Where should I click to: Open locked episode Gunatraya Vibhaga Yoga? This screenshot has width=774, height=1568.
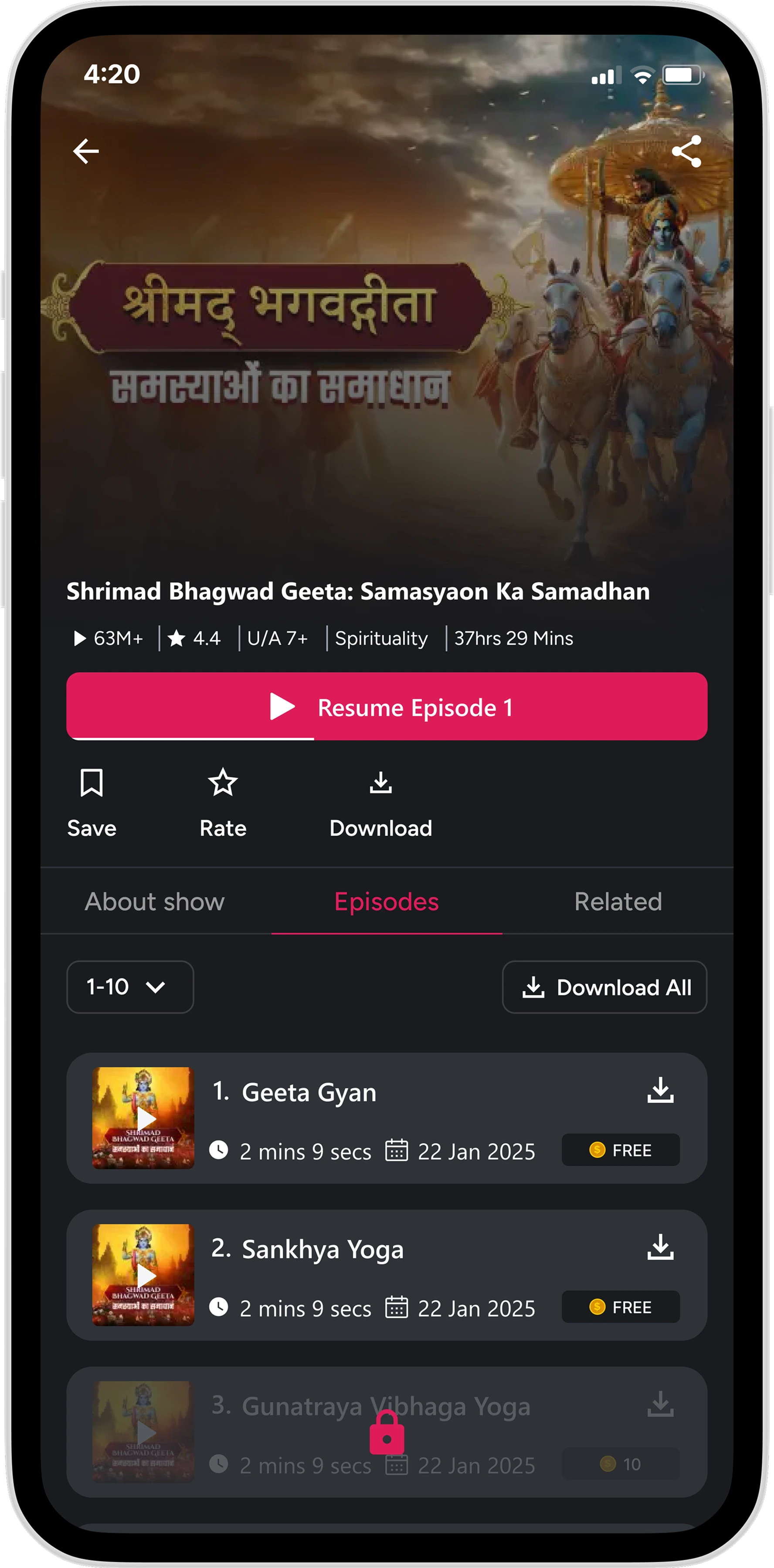pos(387,1431)
